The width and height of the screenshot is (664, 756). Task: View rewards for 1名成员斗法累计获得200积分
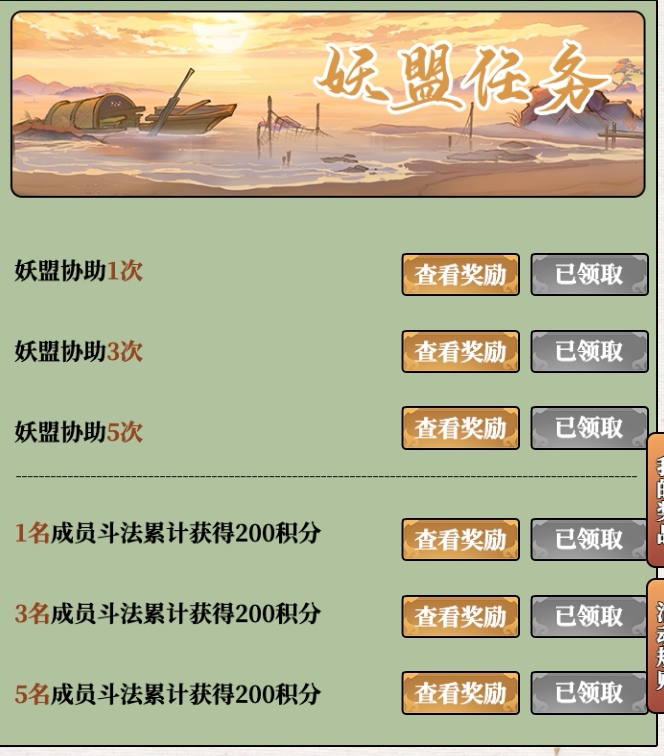click(x=460, y=540)
